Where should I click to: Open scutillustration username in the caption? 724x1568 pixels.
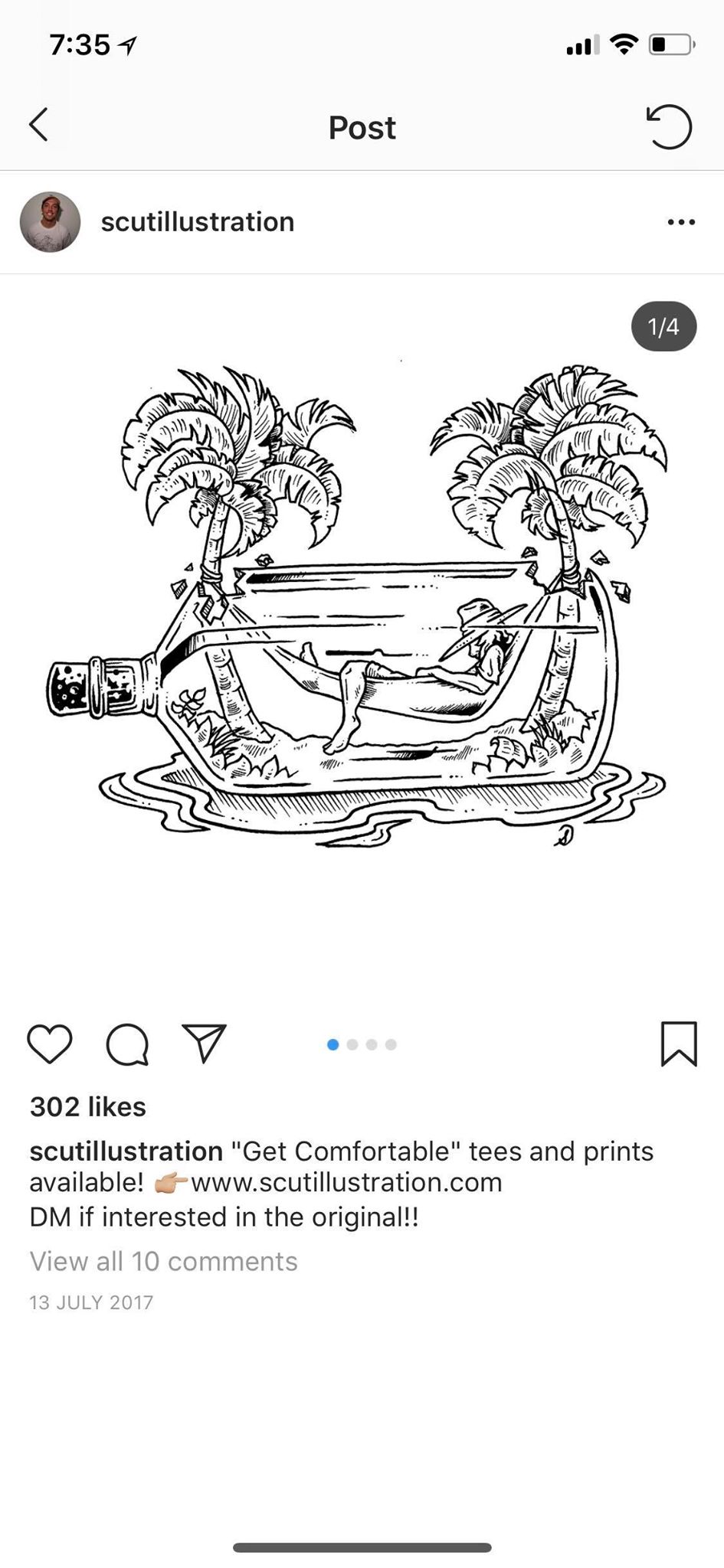point(126,1151)
